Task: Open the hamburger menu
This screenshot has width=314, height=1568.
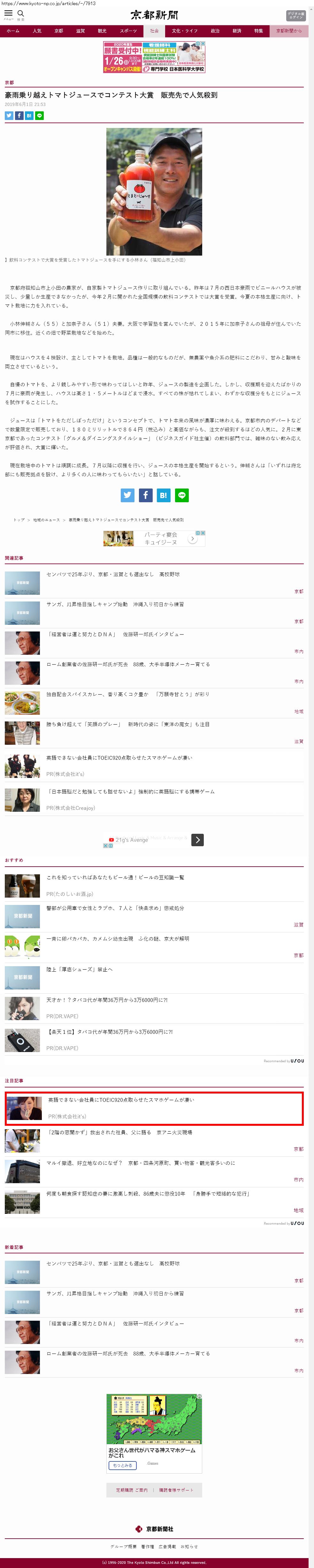Action: (9, 13)
